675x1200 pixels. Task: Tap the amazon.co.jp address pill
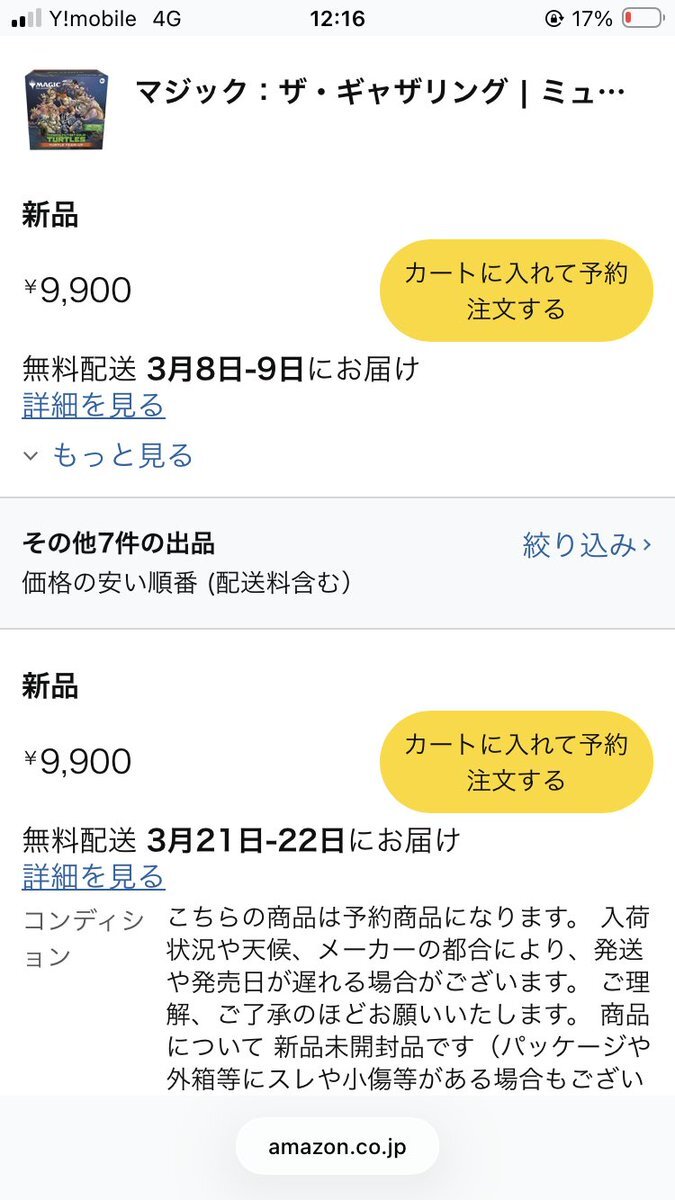(x=337, y=1146)
